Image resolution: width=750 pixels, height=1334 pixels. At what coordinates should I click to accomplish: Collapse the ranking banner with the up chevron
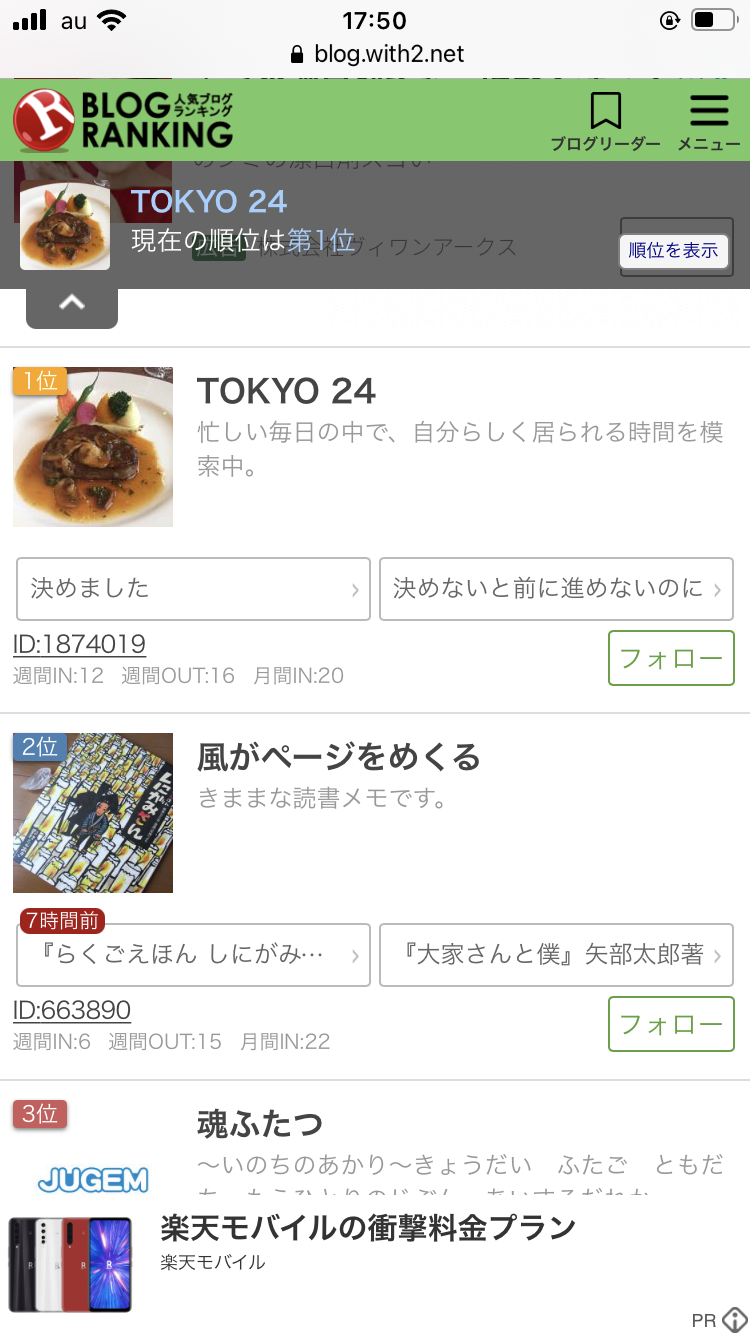tap(72, 304)
